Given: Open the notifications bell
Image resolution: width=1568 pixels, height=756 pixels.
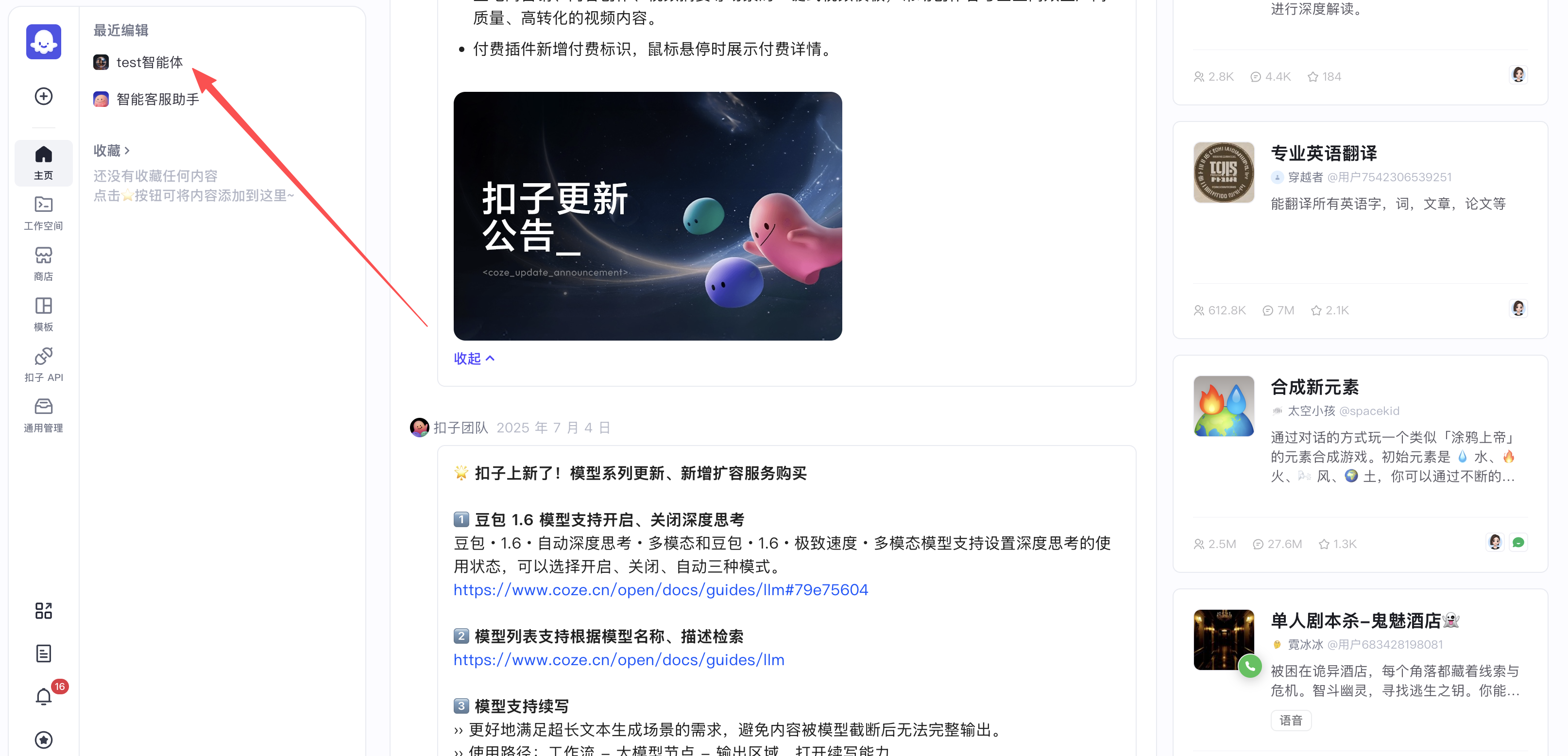Looking at the screenshot, I should pos(43,696).
